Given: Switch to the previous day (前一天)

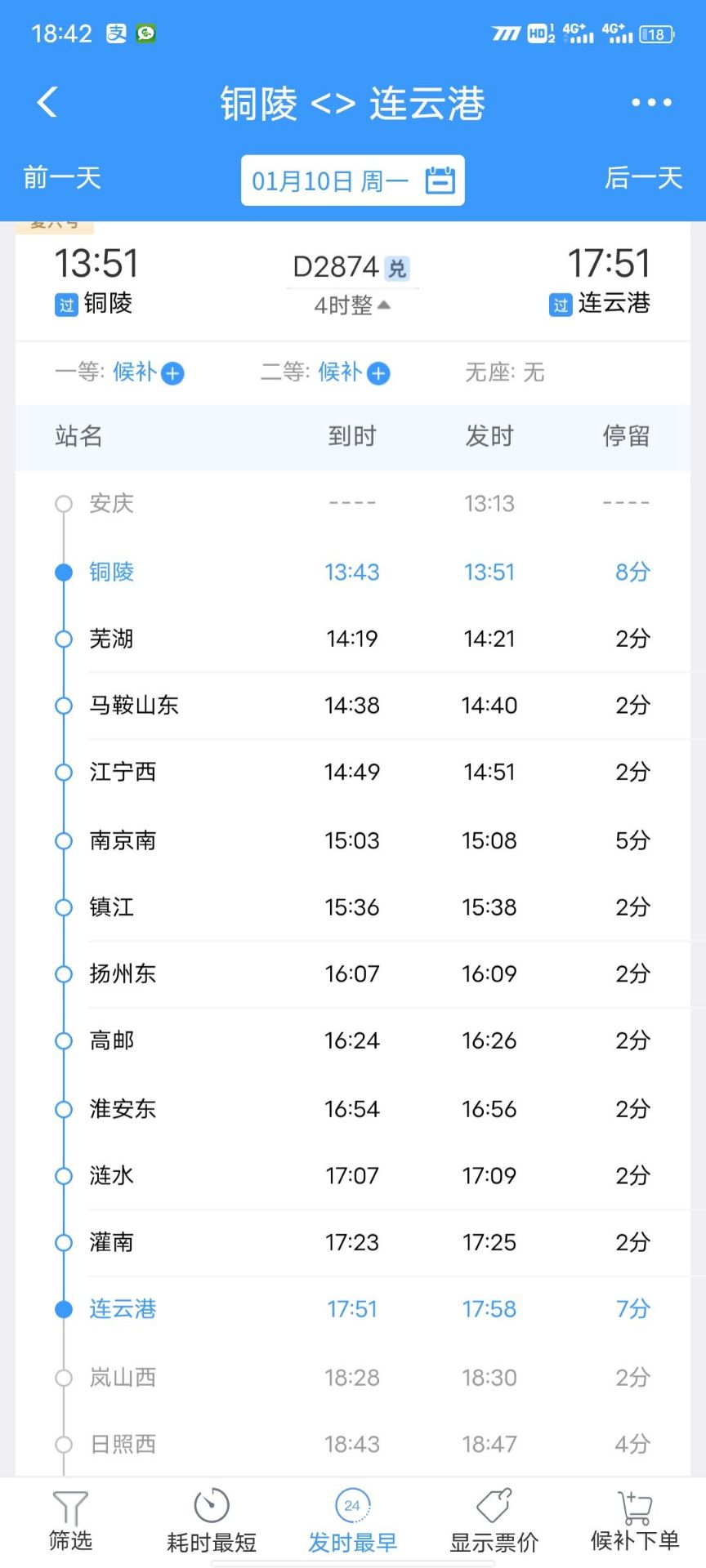Looking at the screenshot, I should 62,178.
